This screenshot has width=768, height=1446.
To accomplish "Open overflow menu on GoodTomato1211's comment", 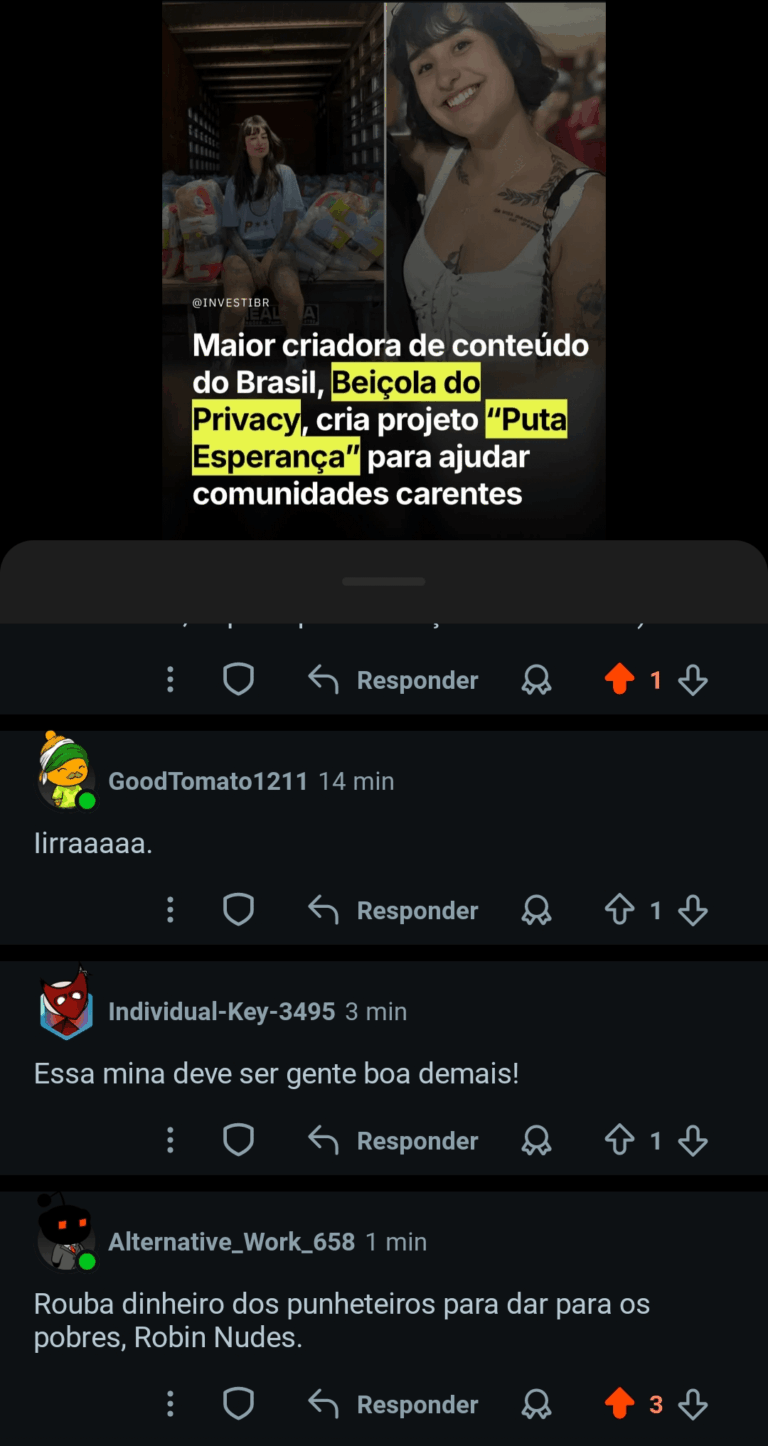I will tap(170, 910).
